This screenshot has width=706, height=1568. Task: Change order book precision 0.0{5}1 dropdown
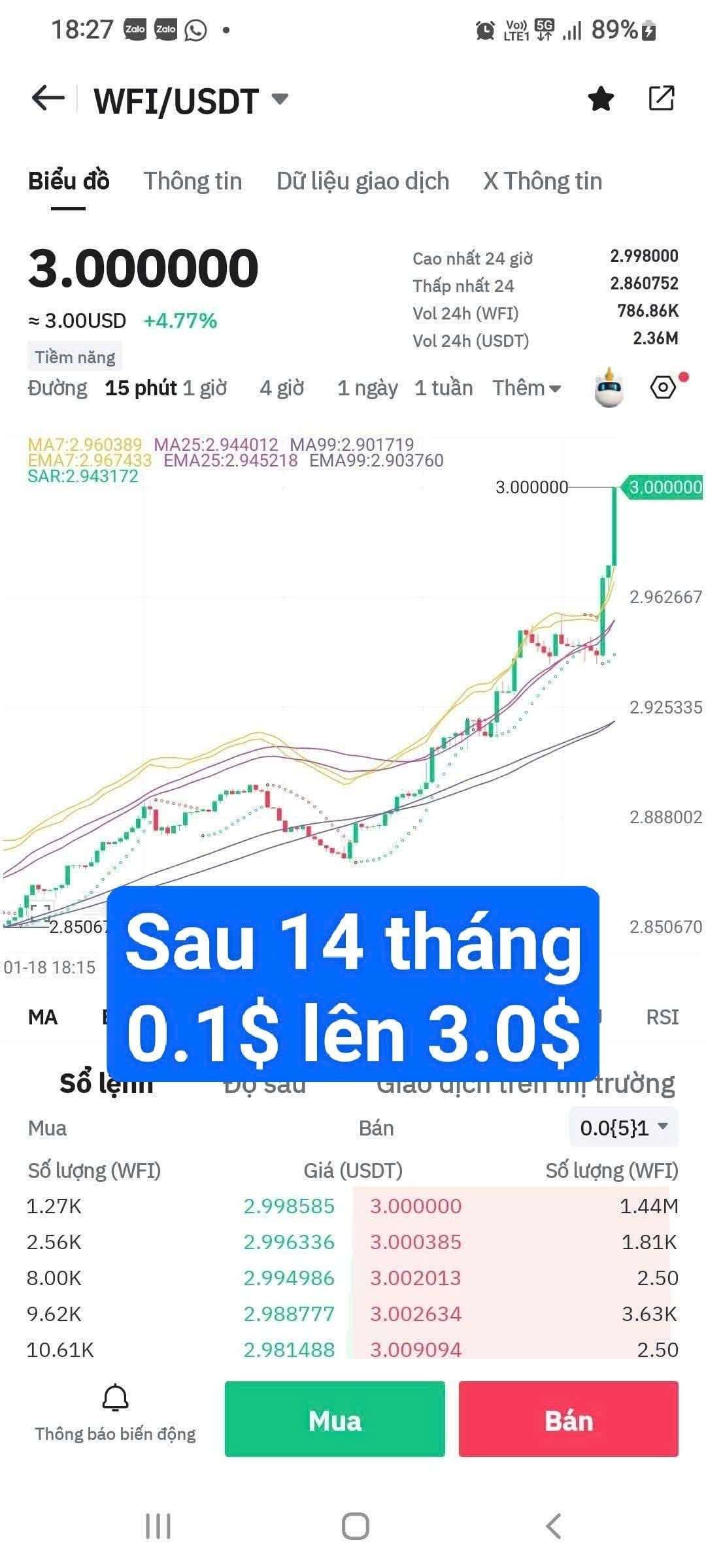click(624, 1128)
